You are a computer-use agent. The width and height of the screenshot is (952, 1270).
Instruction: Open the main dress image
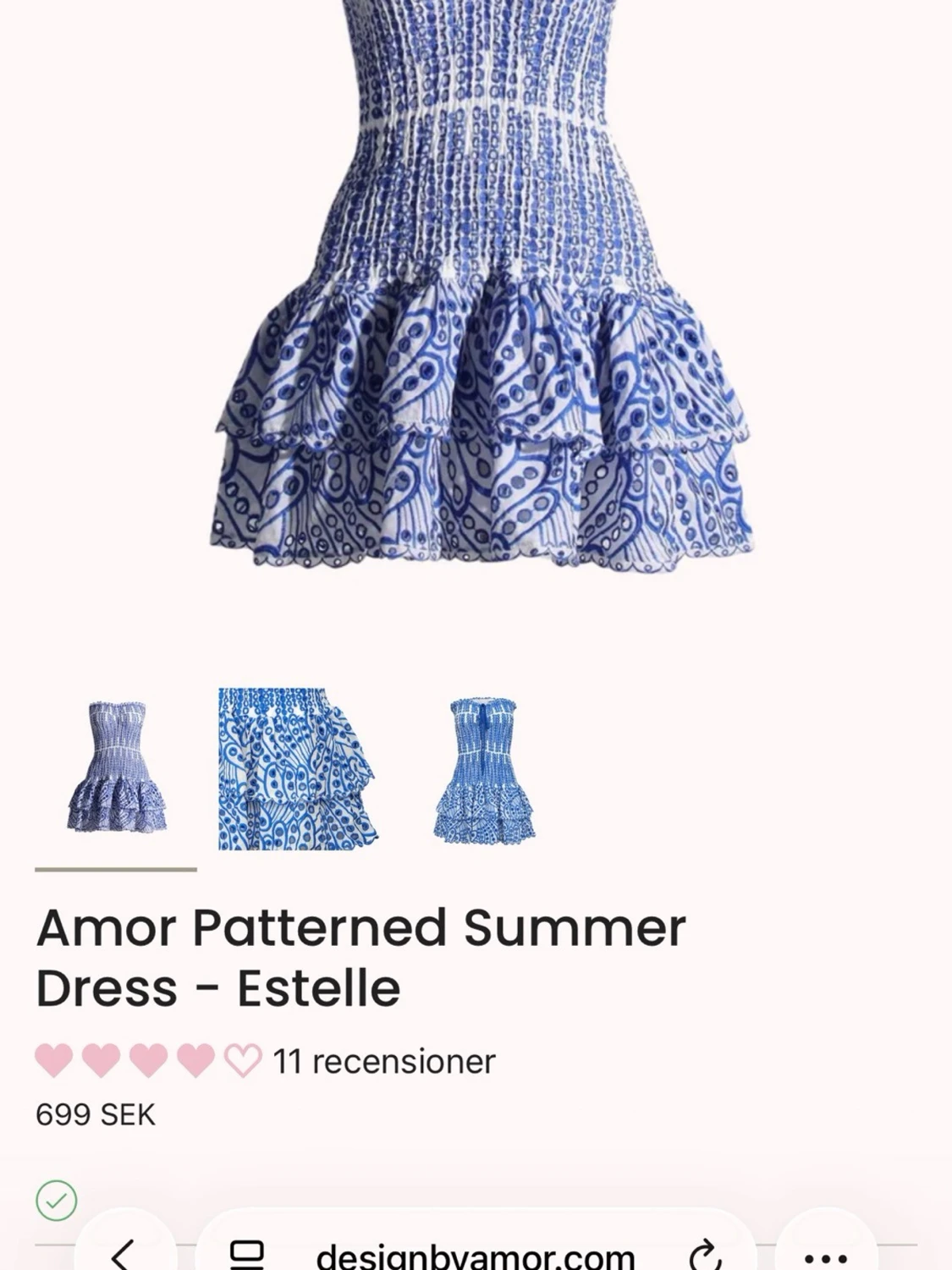(480, 288)
